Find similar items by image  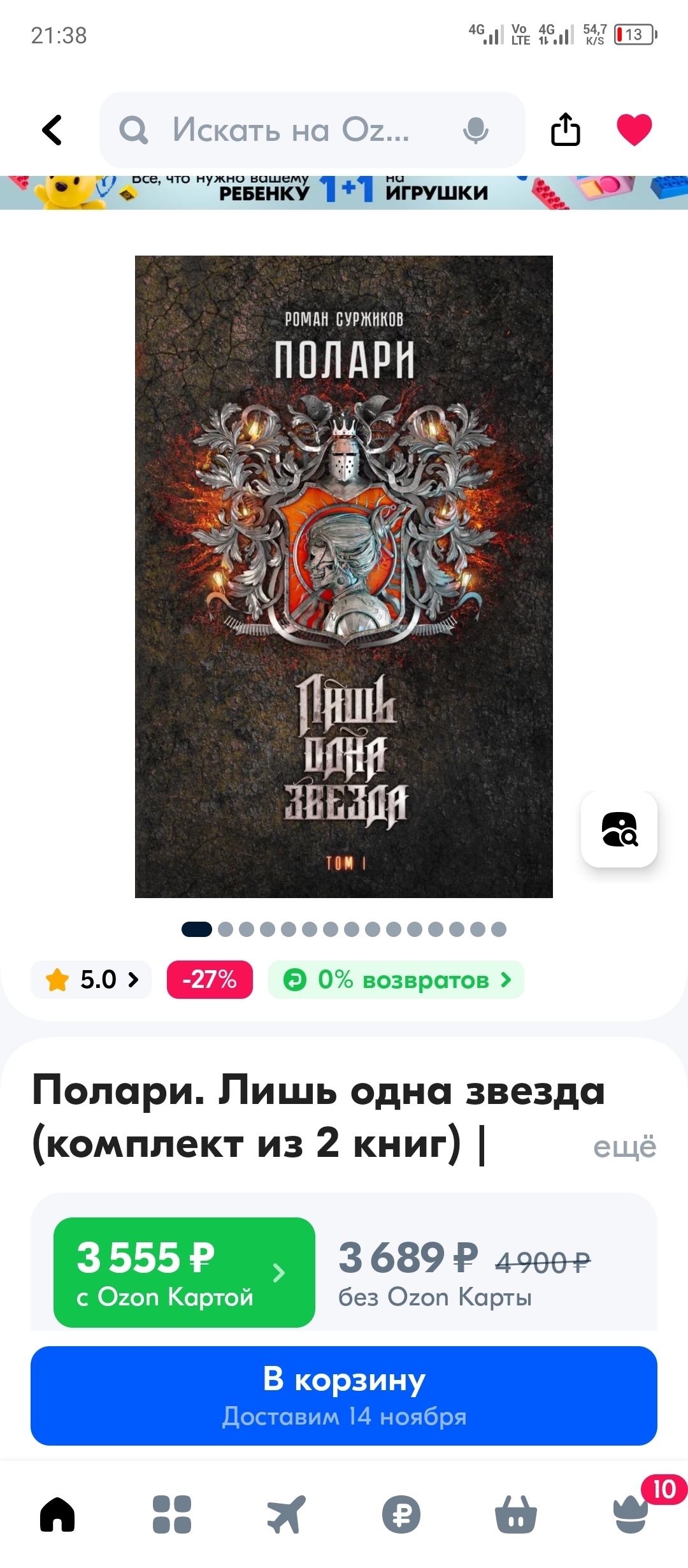(619, 829)
